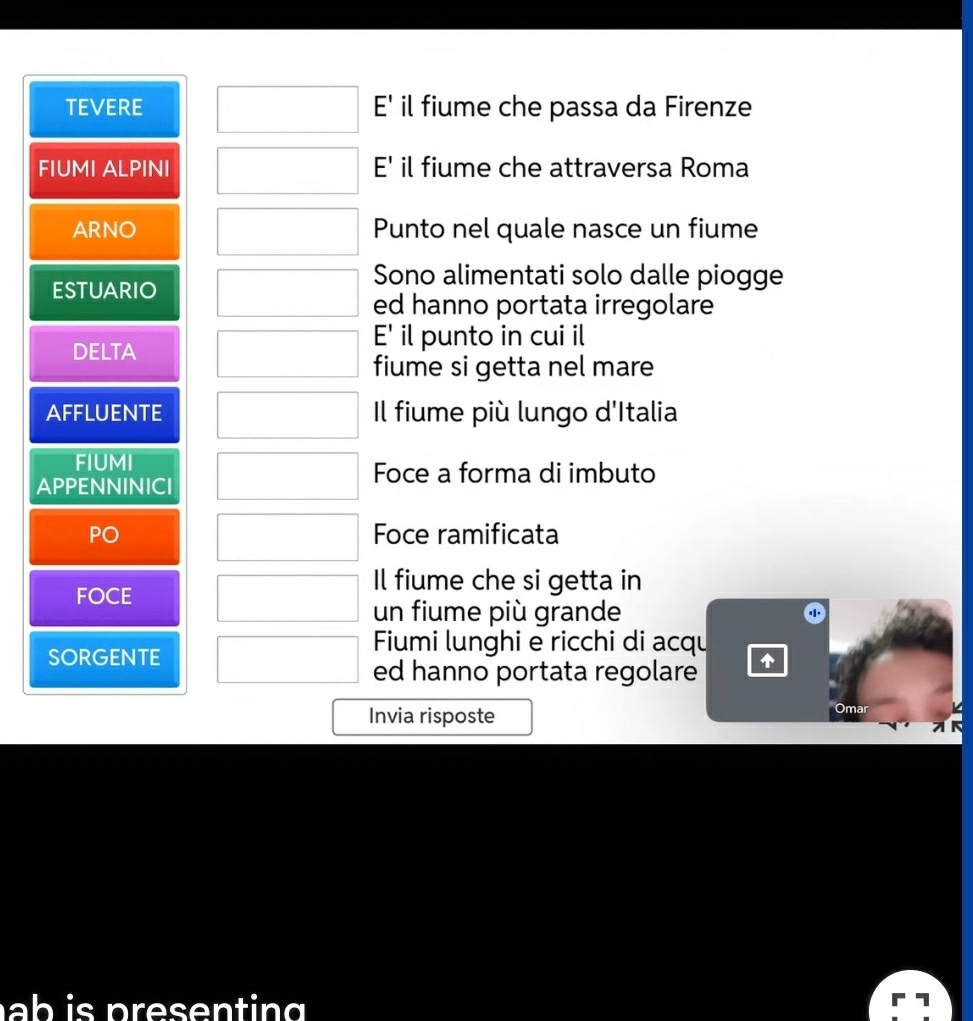Open Omar's video tile
973x1021 pixels.
891,660
